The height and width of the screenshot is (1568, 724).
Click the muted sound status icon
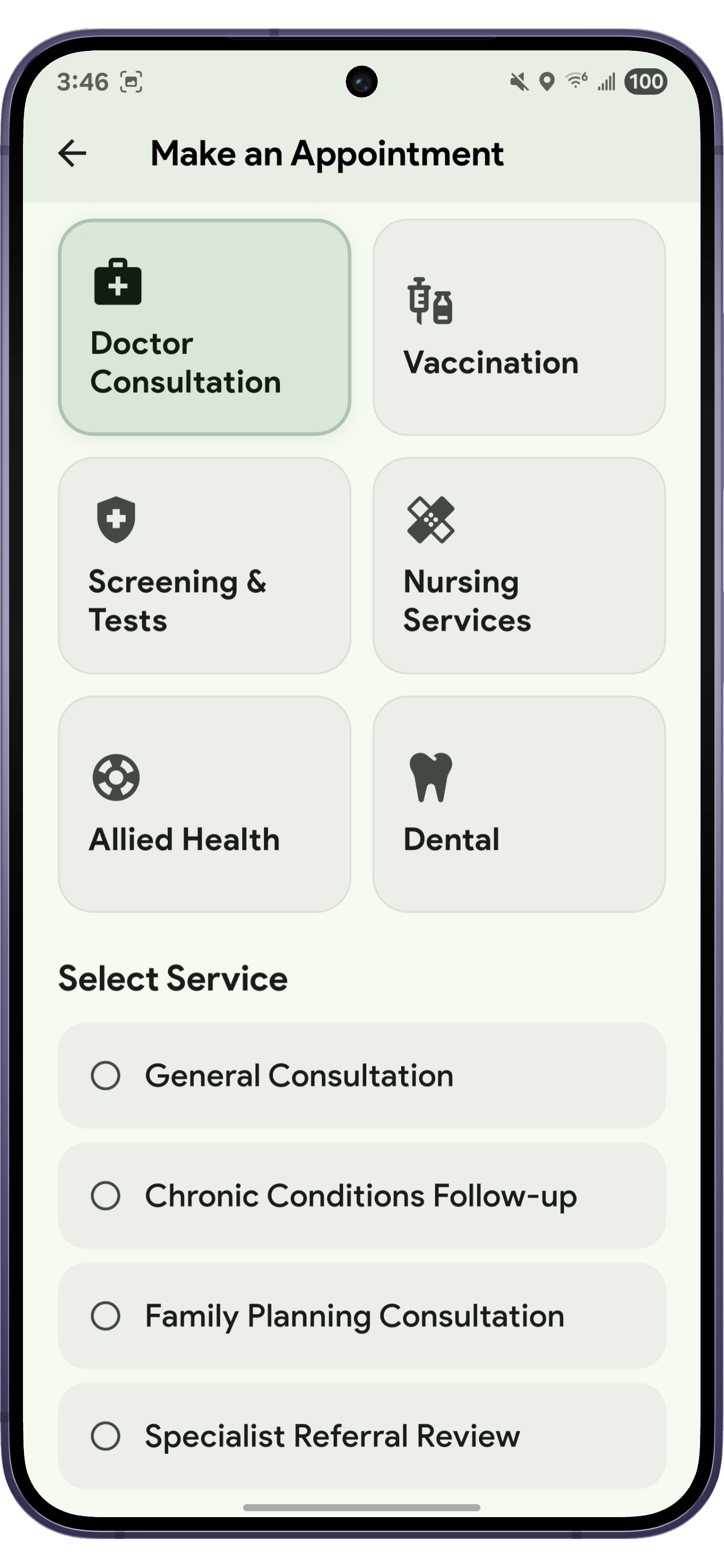[x=518, y=80]
